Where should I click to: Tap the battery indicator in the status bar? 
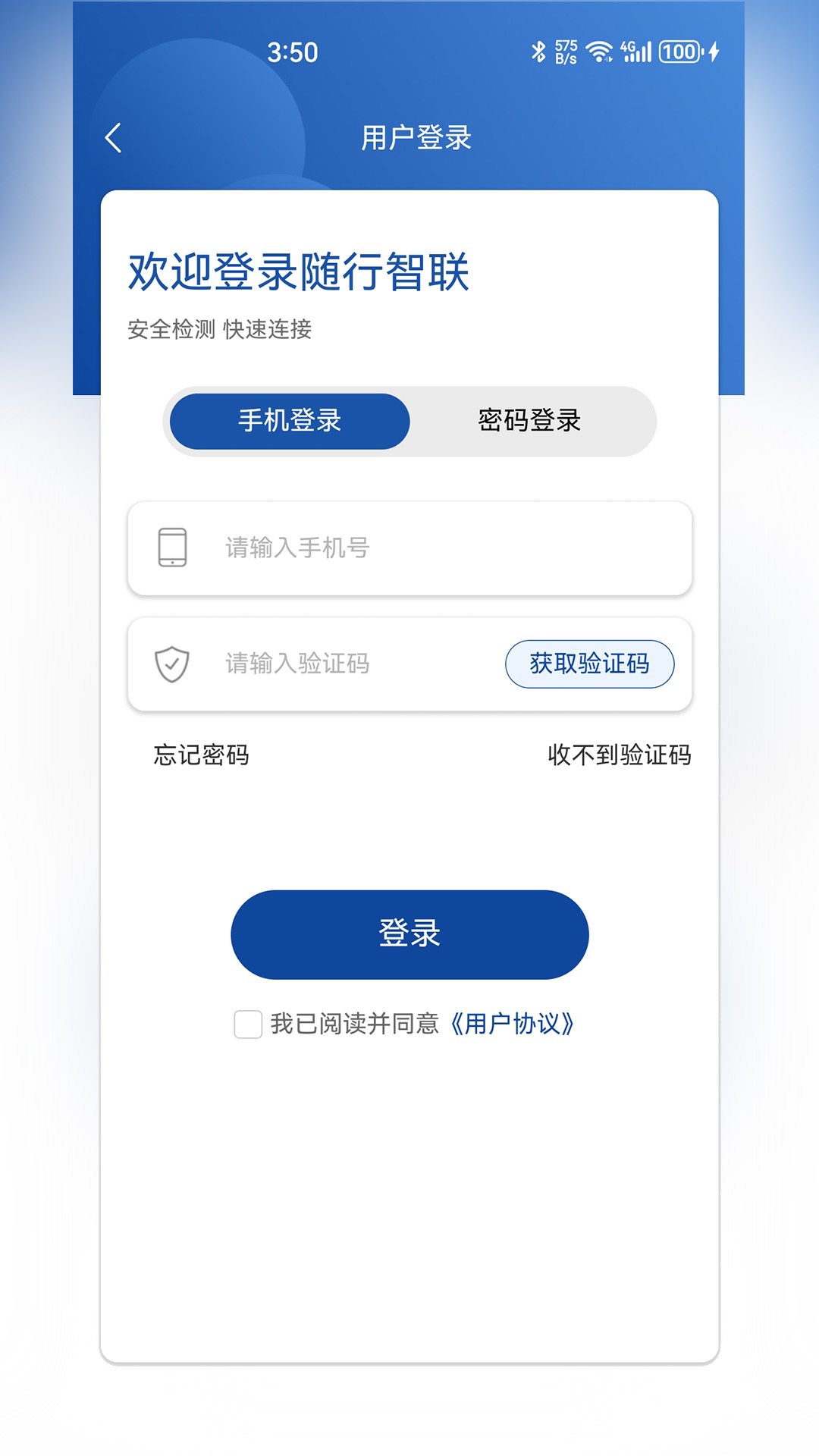[x=680, y=50]
